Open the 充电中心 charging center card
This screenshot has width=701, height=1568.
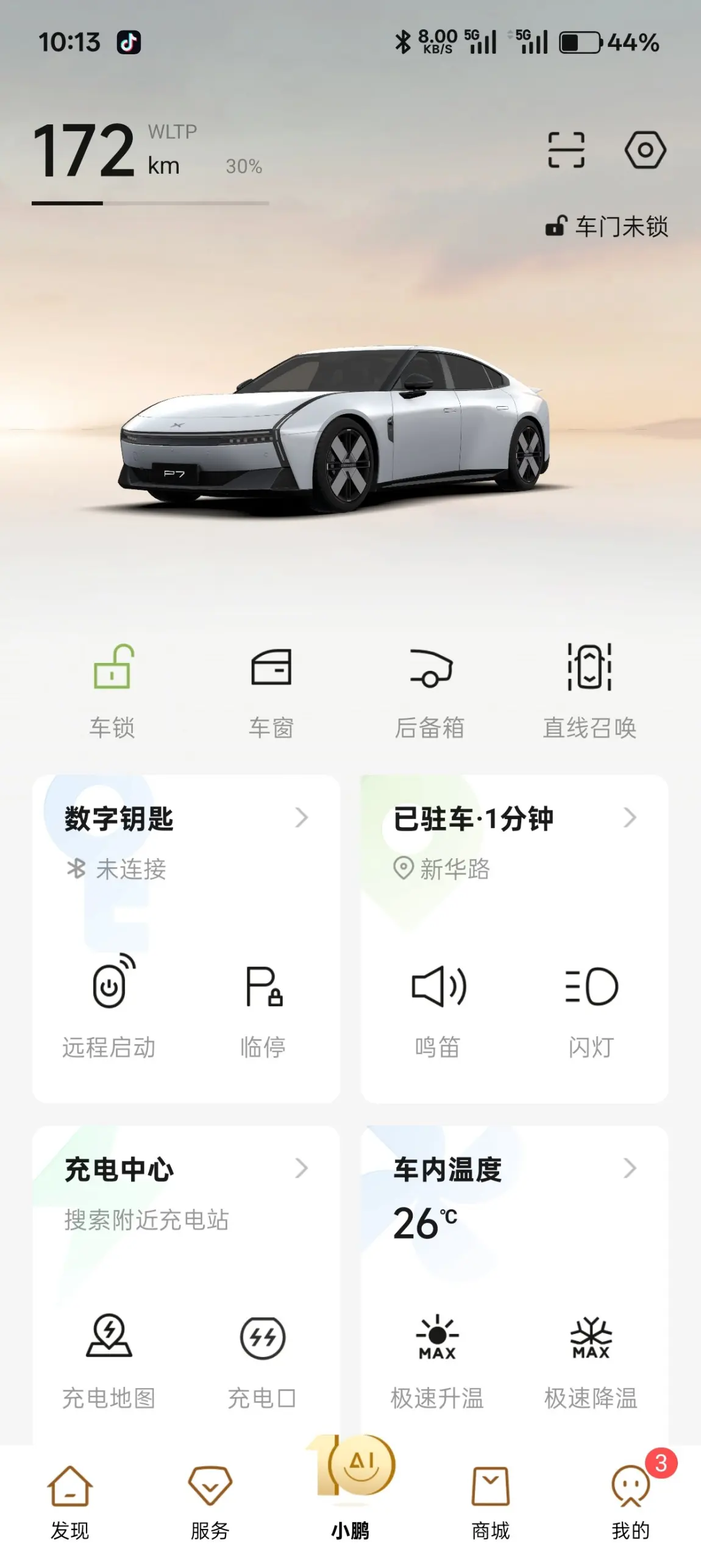[187, 1194]
